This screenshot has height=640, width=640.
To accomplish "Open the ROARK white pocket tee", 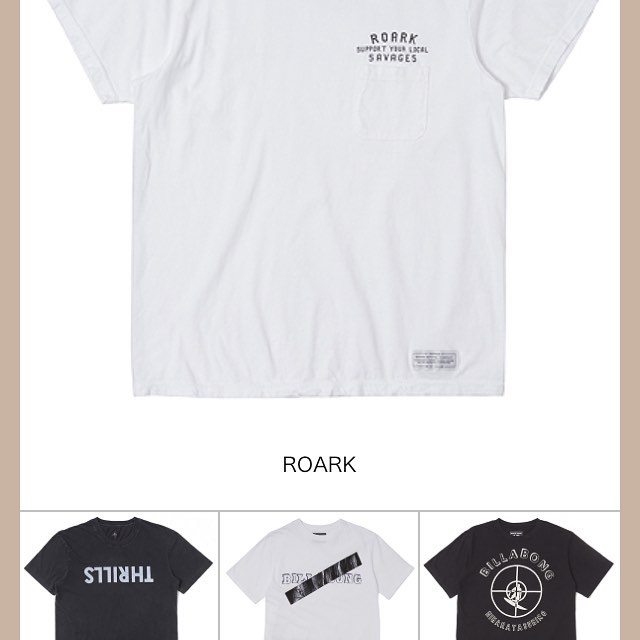I will point(319,220).
